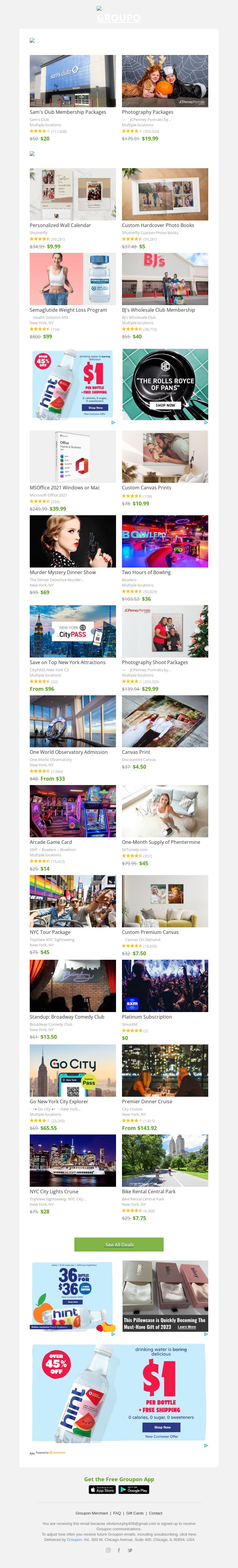
Task: Download the app from the App Store
Action: (102, 1490)
